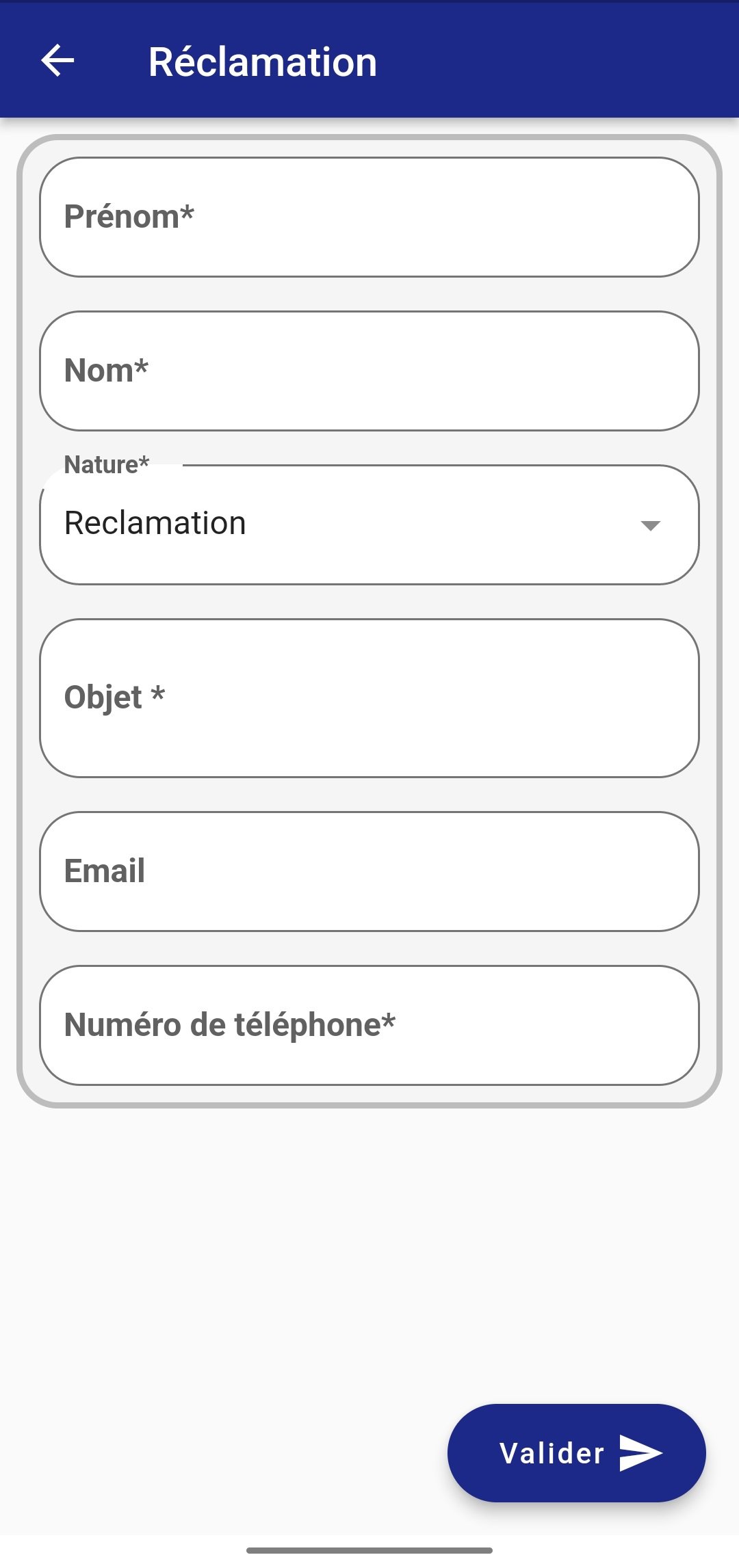The height and width of the screenshot is (1568, 739).
Task: Select the Objet text field
Action: pos(369,698)
